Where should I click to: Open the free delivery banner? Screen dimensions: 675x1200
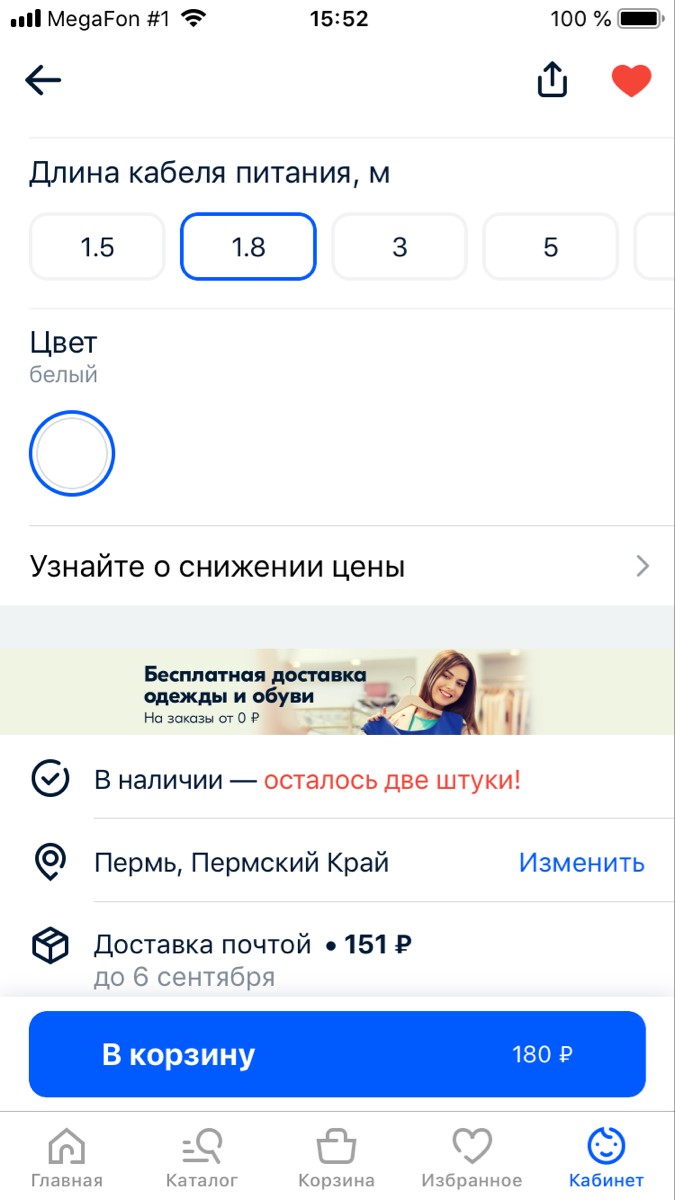point(337,692)
